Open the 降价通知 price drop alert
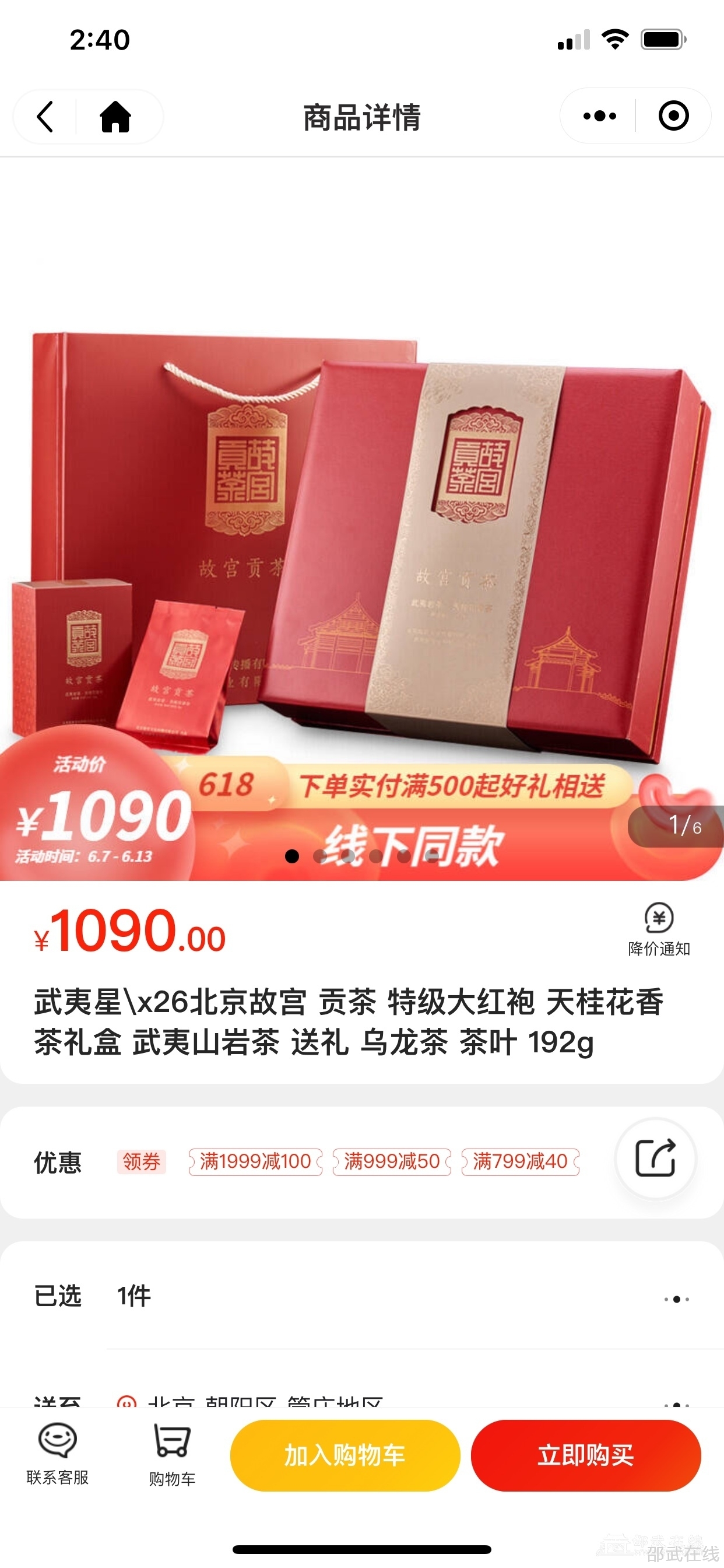Image resolution: width=724 pixels, height=1568 pixels. click(x=658, y=929)
